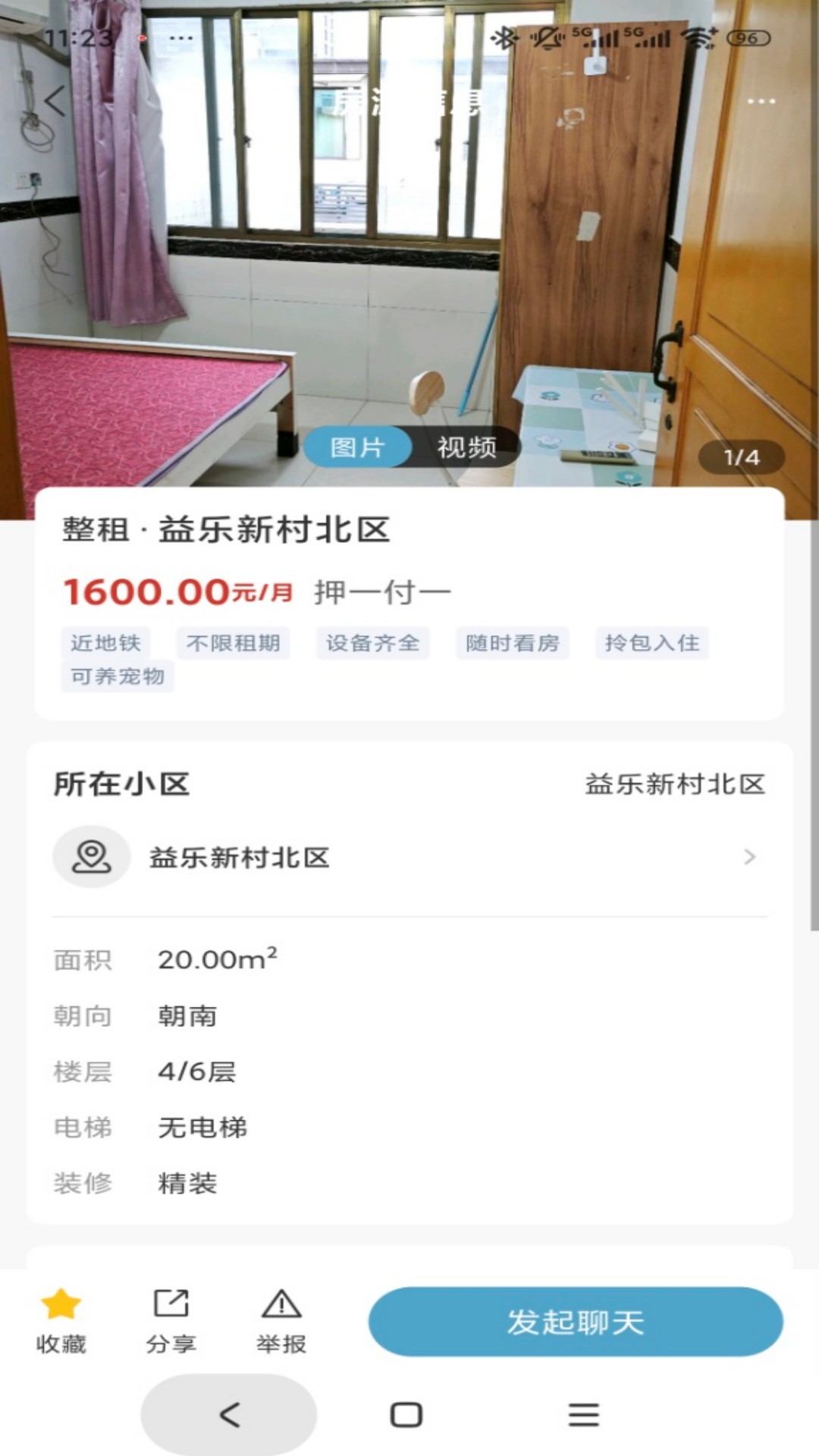Expand the community details via the right chevron
Screen dimensions: 819x1456
coord(750,858)
